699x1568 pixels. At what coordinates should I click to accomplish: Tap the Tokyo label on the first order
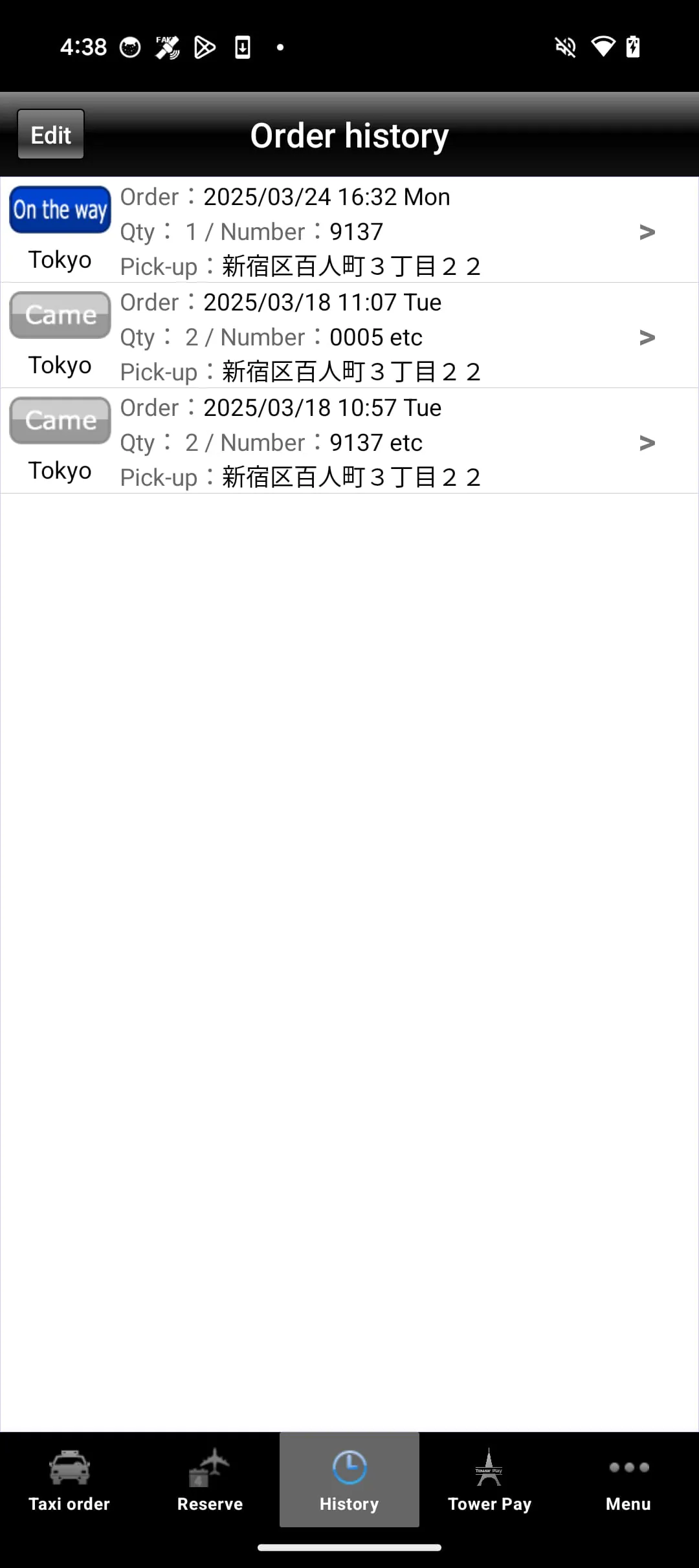tap(60, 259)
